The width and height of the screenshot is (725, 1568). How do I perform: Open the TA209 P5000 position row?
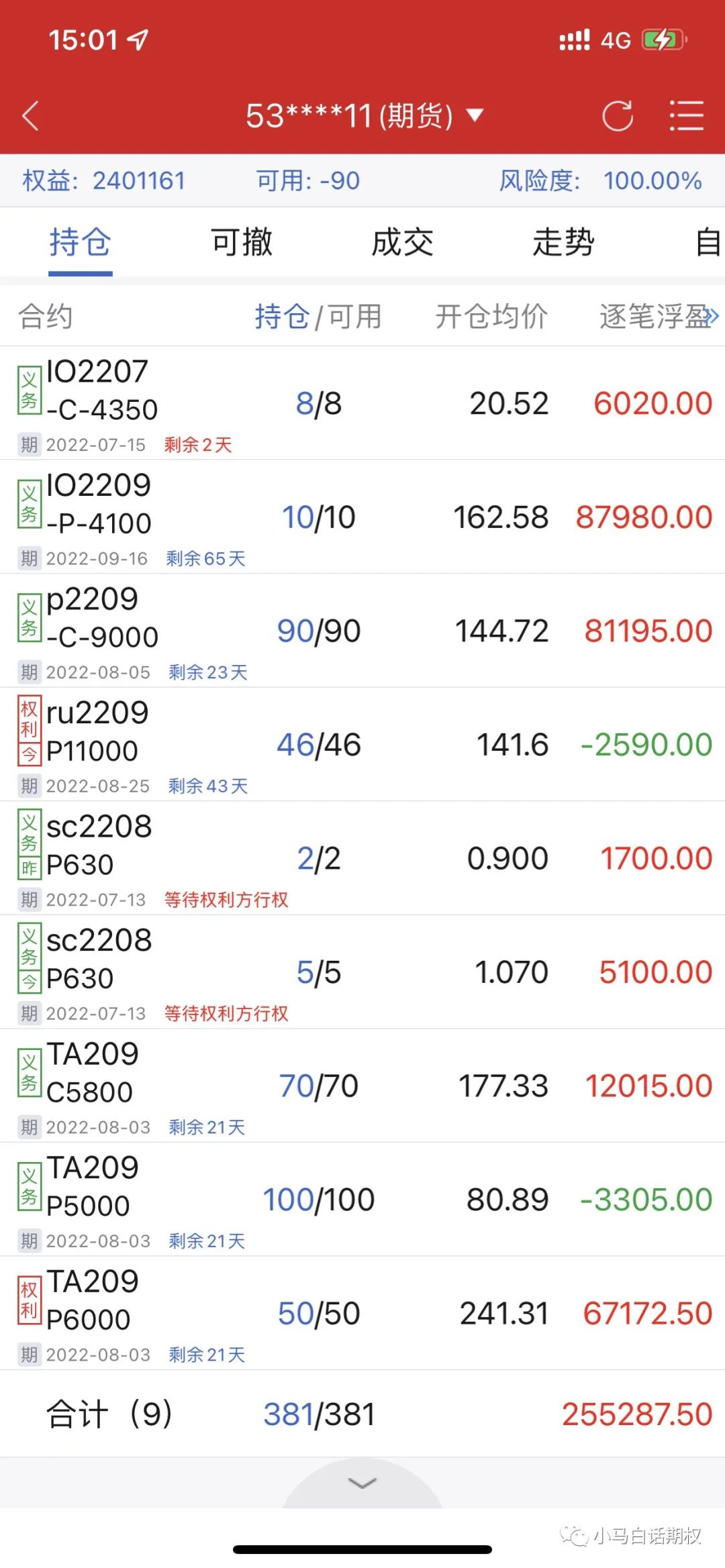point(362,1200)
